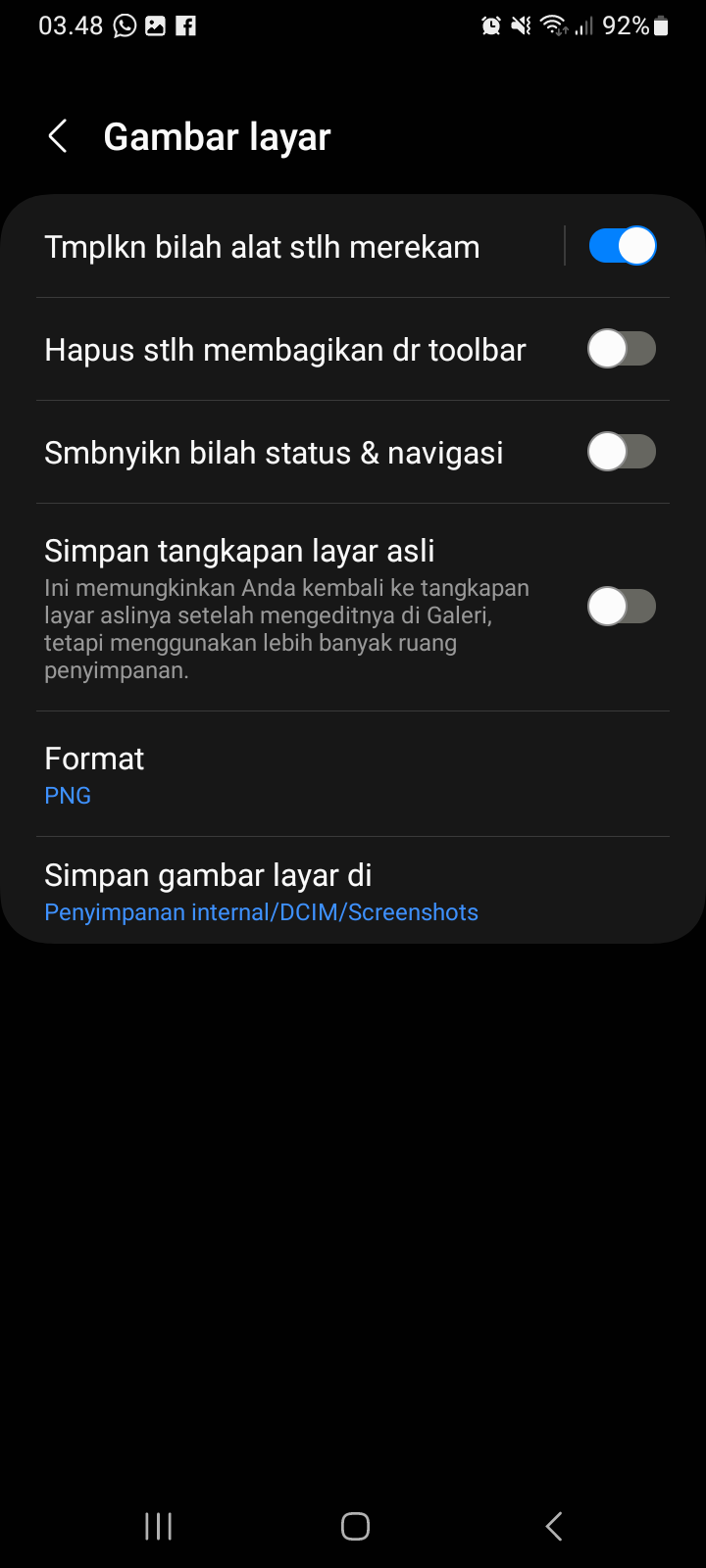Image resolution: width=706 pixels, height=1568 pixels.
Task: Open the gallery screenshot notification icon
Action: 154,25
